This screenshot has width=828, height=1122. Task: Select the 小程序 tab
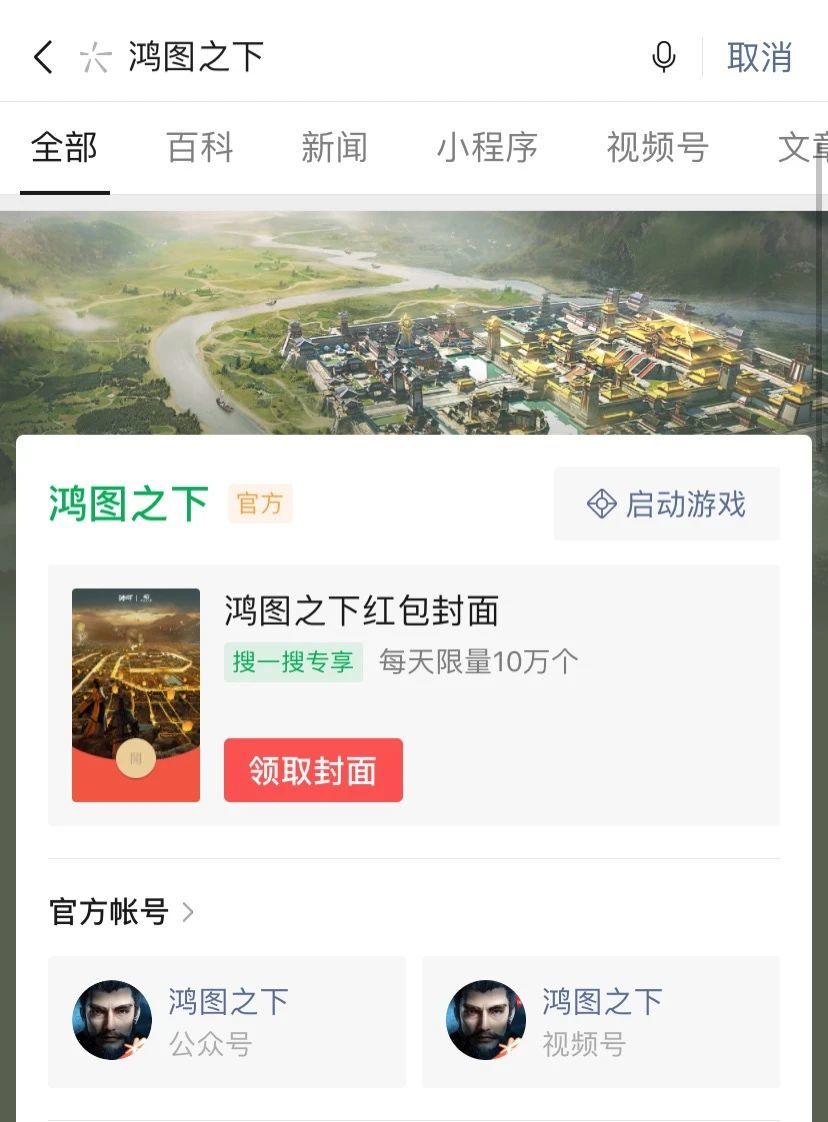pyautogui.click(x=487, y=148)
